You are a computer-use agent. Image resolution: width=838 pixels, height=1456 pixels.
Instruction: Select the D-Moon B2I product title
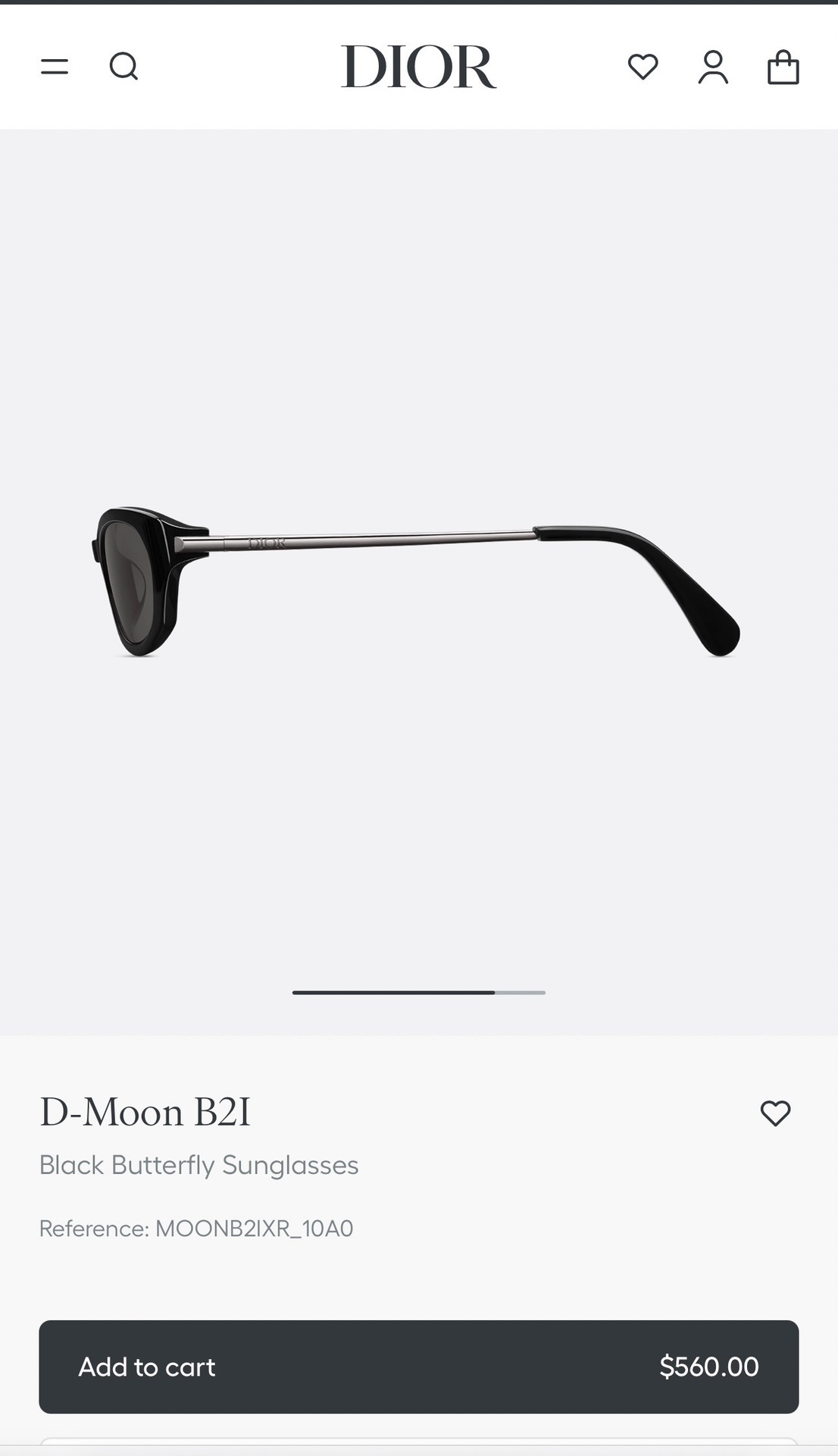[146, 1113]
